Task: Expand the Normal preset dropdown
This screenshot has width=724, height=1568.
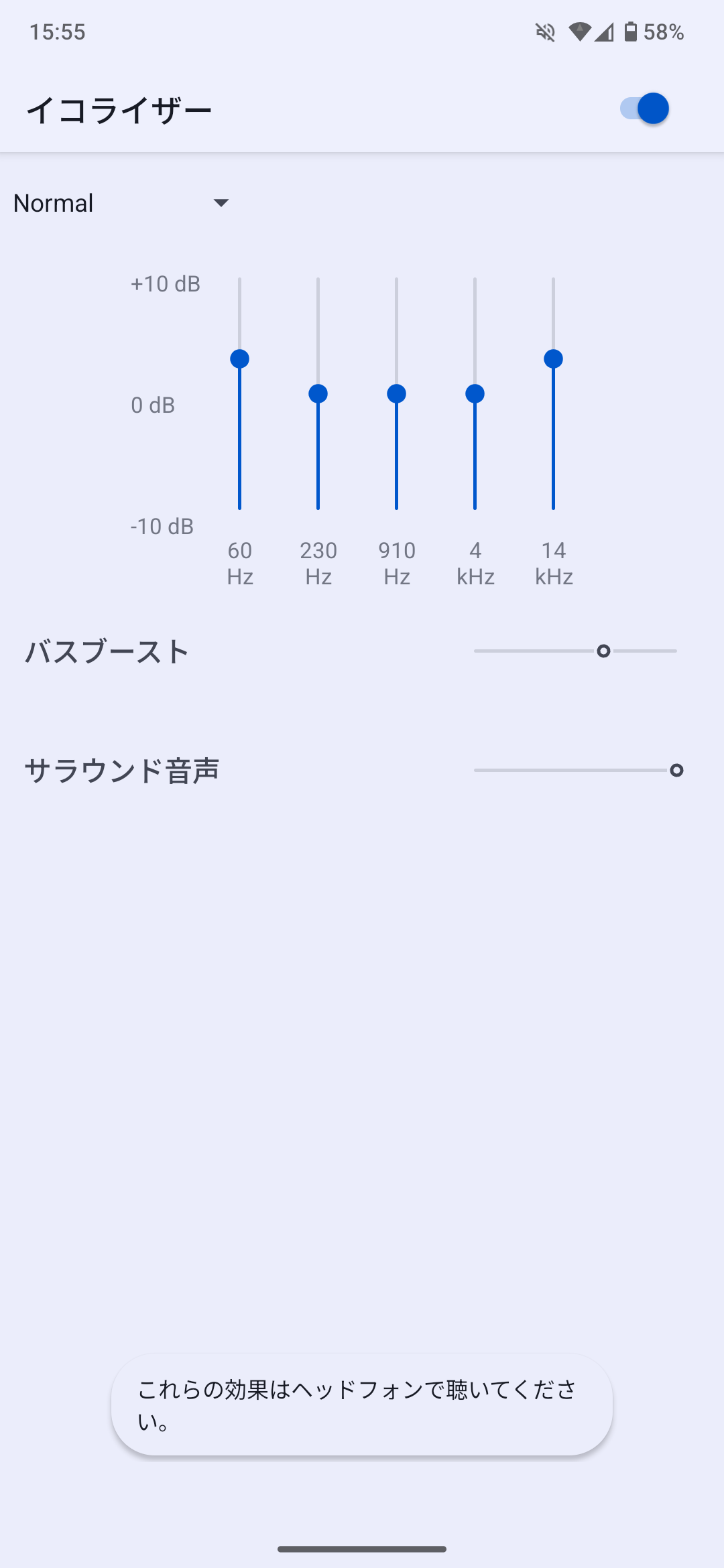Action: point(122,203)
